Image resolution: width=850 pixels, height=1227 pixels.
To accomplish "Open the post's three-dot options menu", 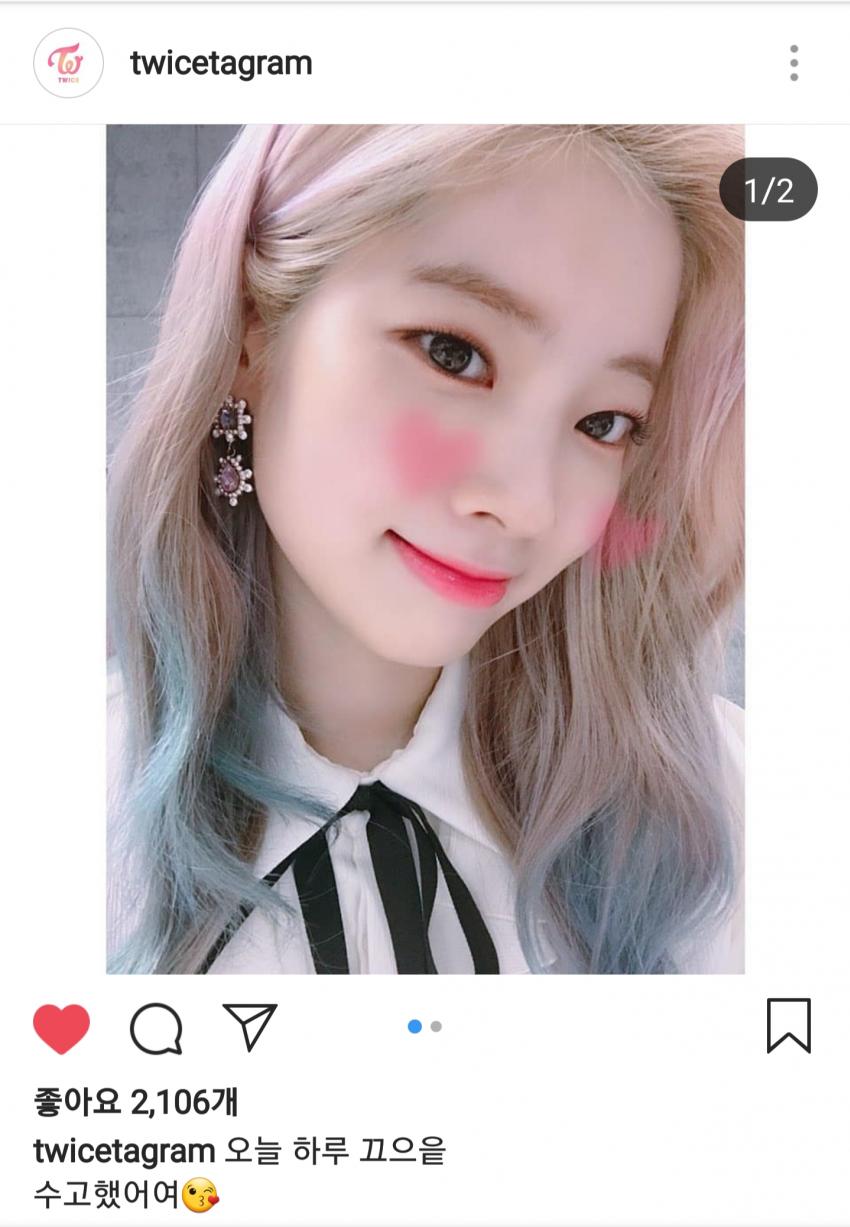I will click(793, 63).
